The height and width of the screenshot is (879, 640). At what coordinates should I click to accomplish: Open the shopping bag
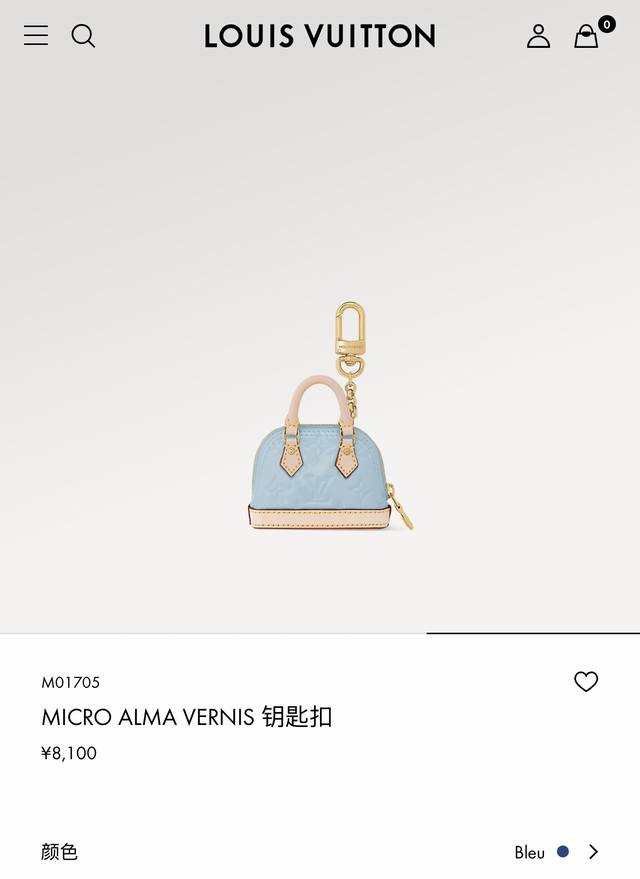coord(587,37)
